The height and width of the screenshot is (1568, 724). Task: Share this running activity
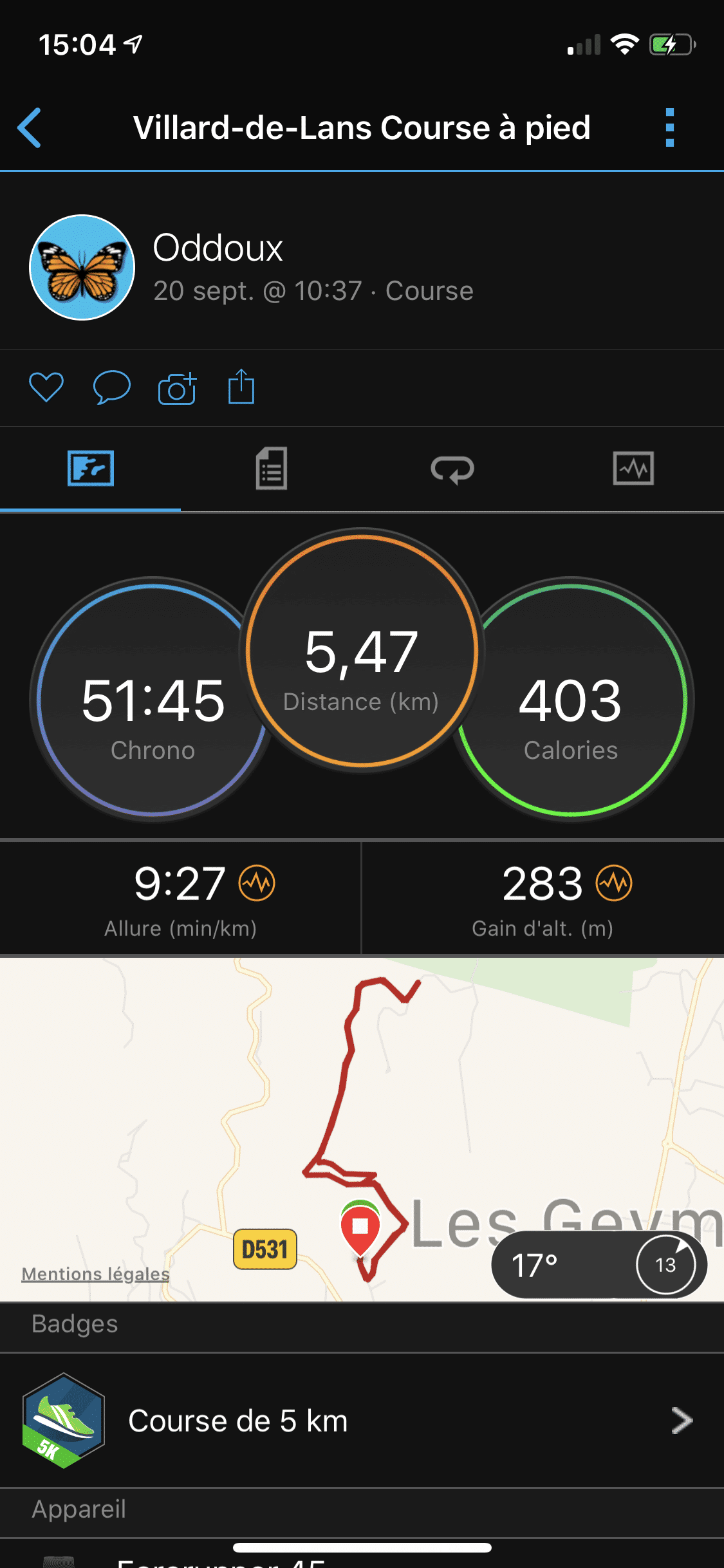click(x=241, y=387)
